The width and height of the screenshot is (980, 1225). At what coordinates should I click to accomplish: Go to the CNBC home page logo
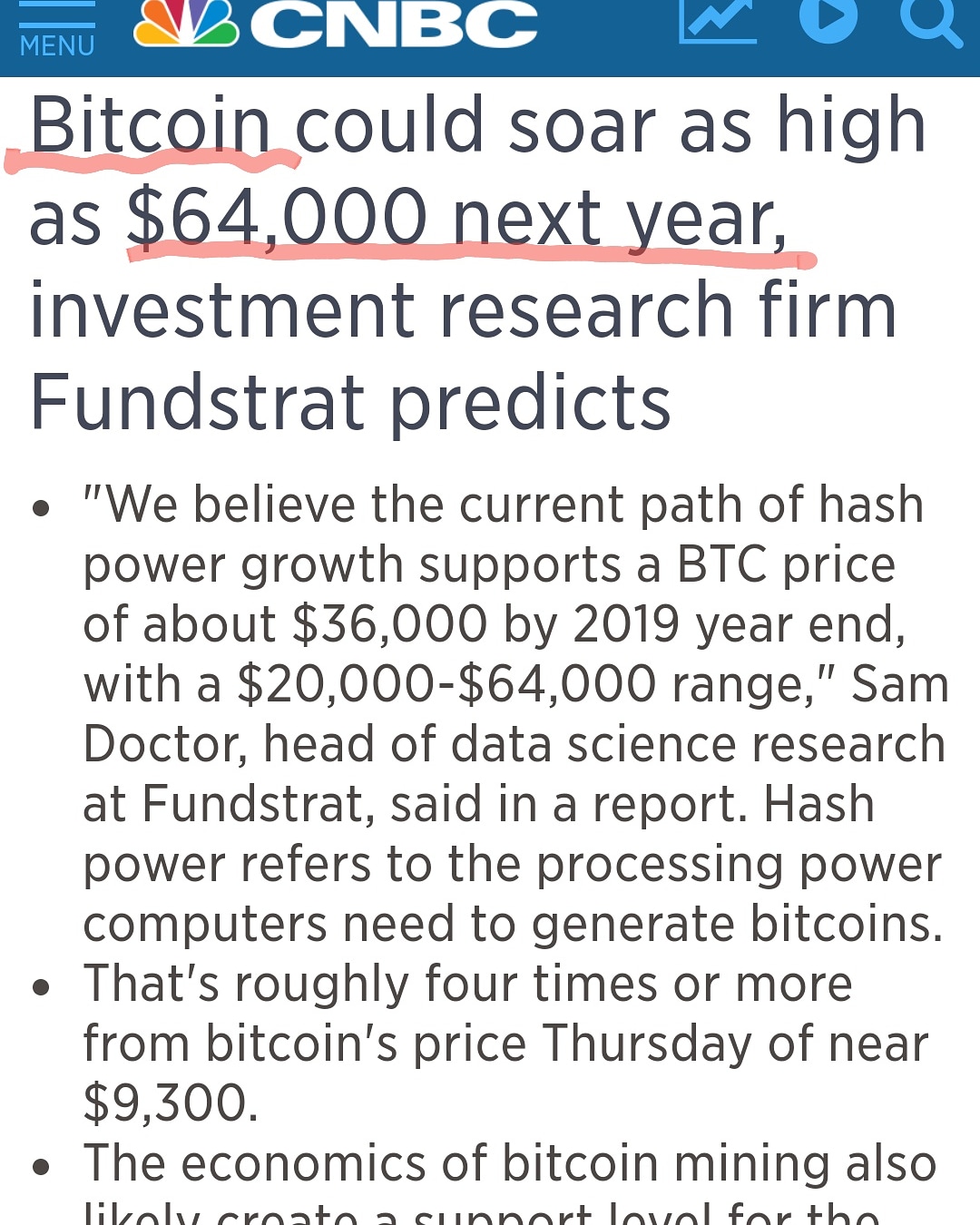coord(336,24)
